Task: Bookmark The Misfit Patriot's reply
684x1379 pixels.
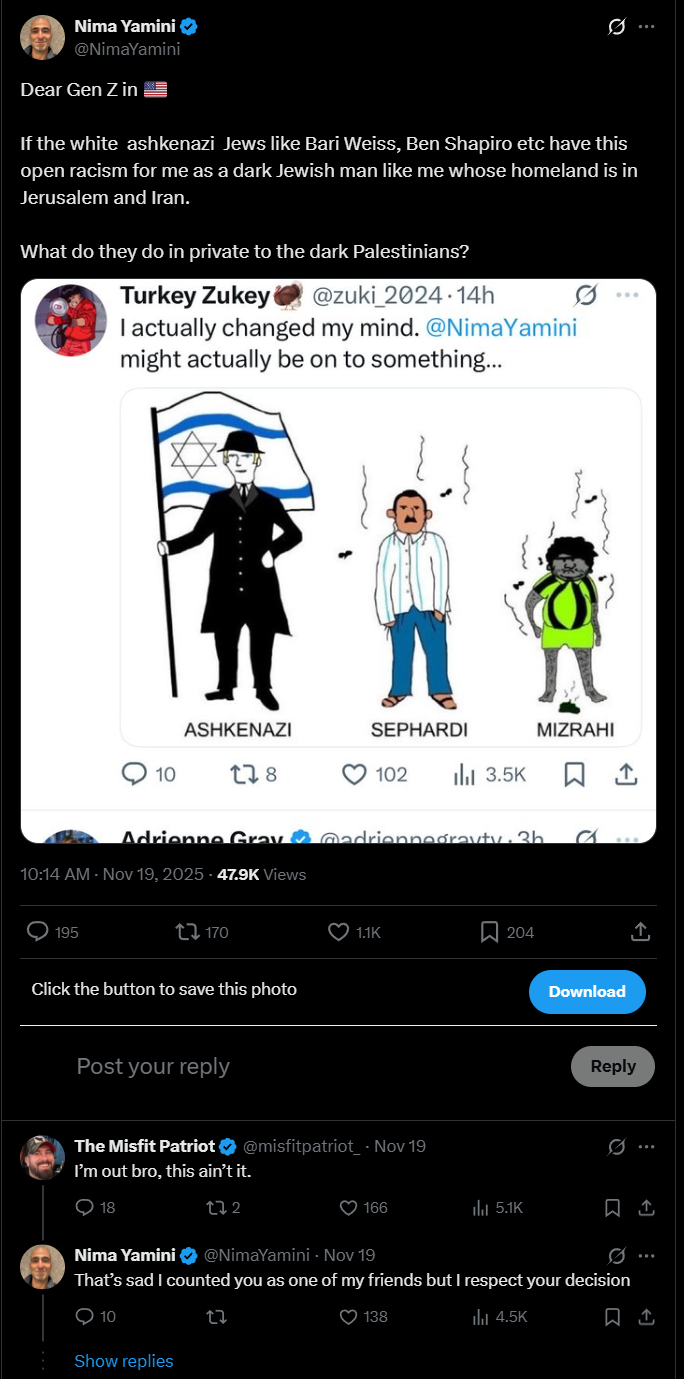Action: (613, 1208)
